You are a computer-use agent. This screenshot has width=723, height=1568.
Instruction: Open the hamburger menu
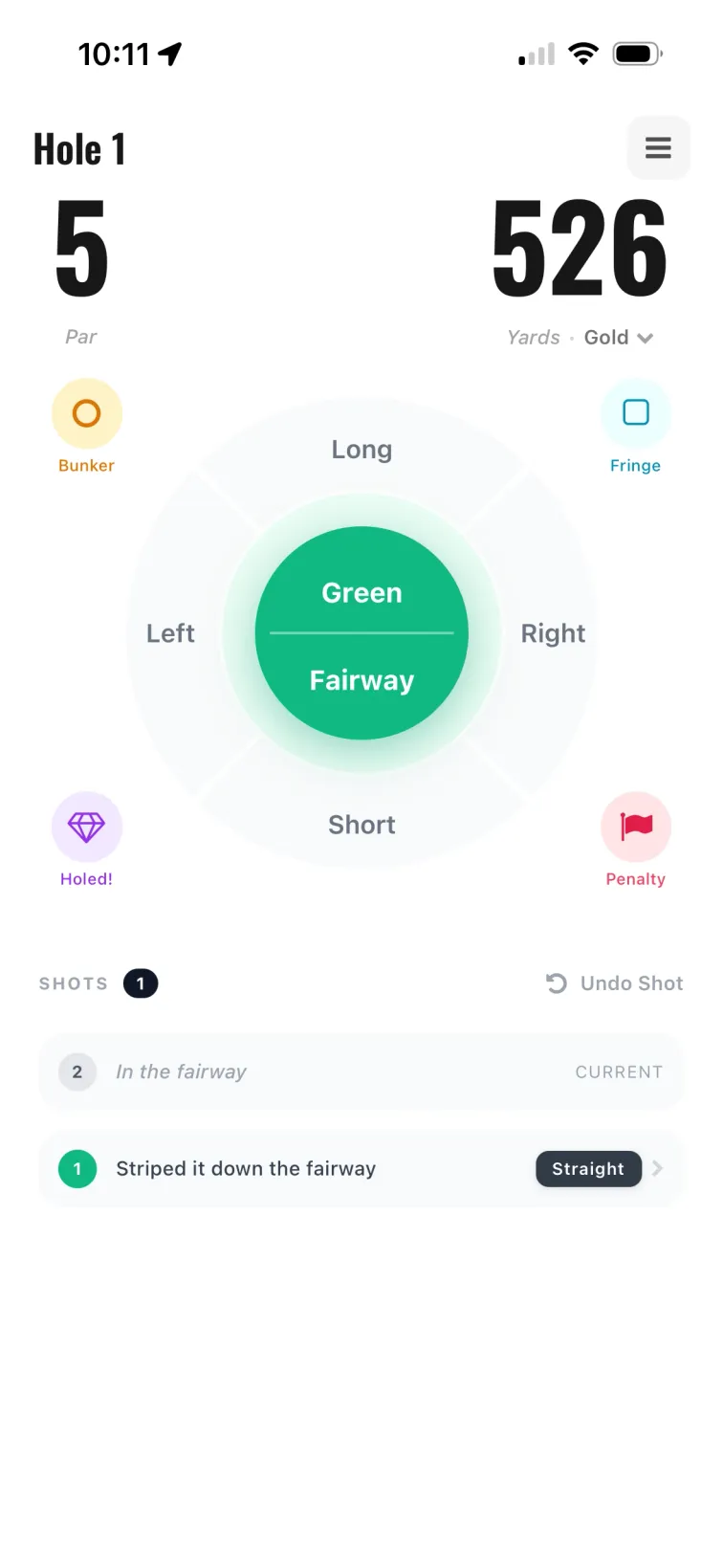pyautogui.click(x=658, y=148)
